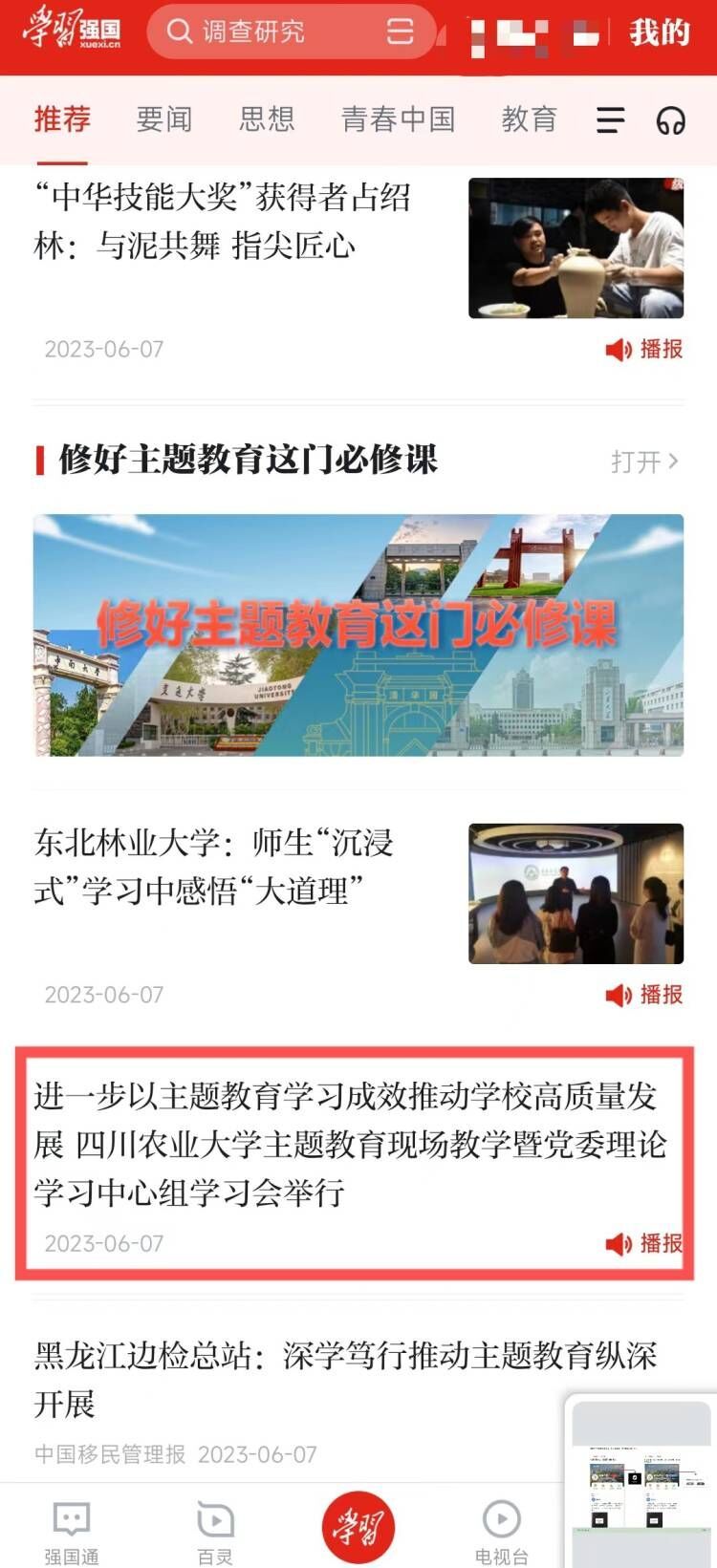Tap 打开 next to 修好主题教育这门必修课
Viewport: 717px width, 1568px height.
pos(644,462)
